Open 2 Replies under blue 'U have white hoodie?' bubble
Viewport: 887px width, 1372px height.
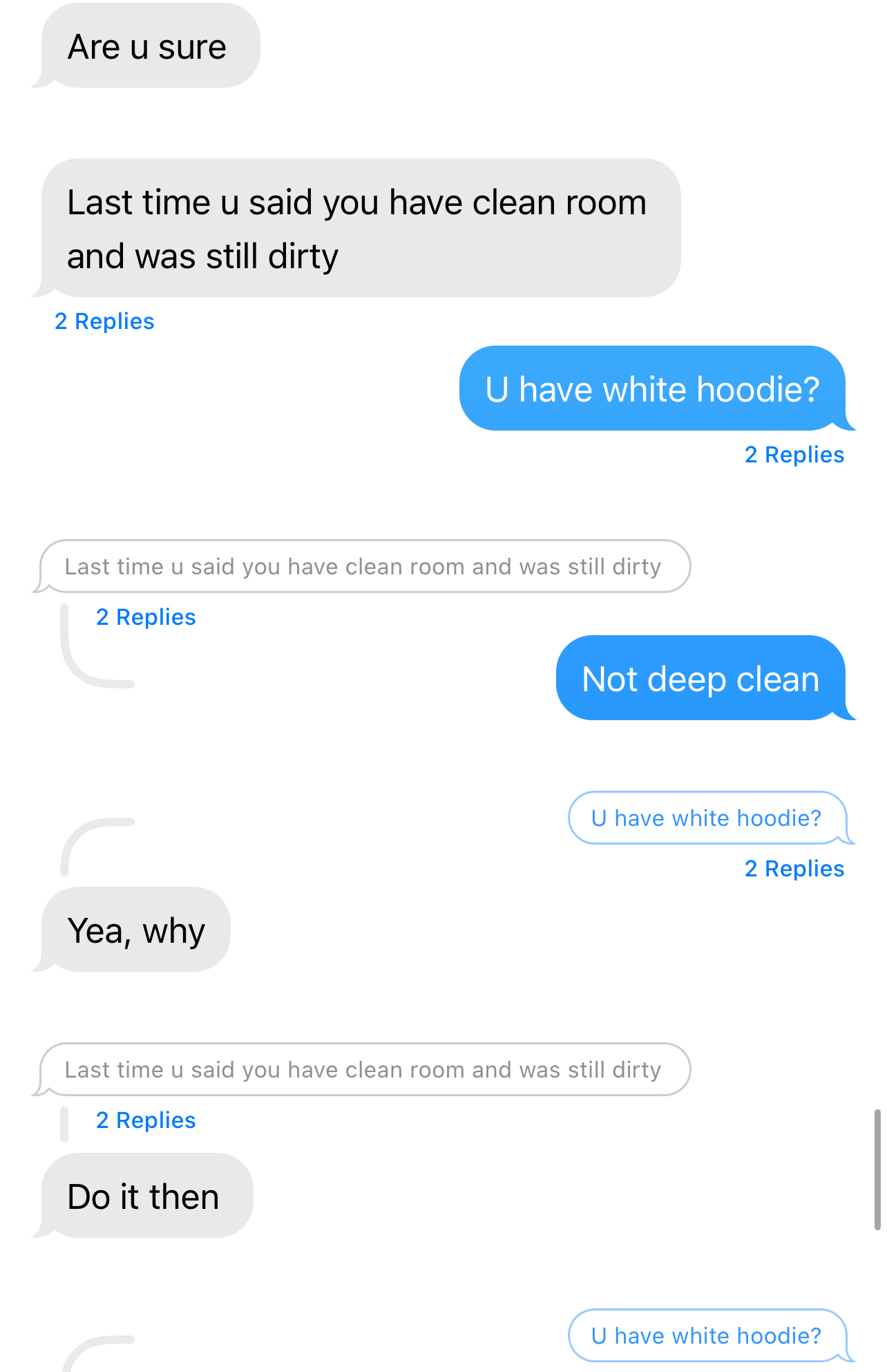pos(794,455)
